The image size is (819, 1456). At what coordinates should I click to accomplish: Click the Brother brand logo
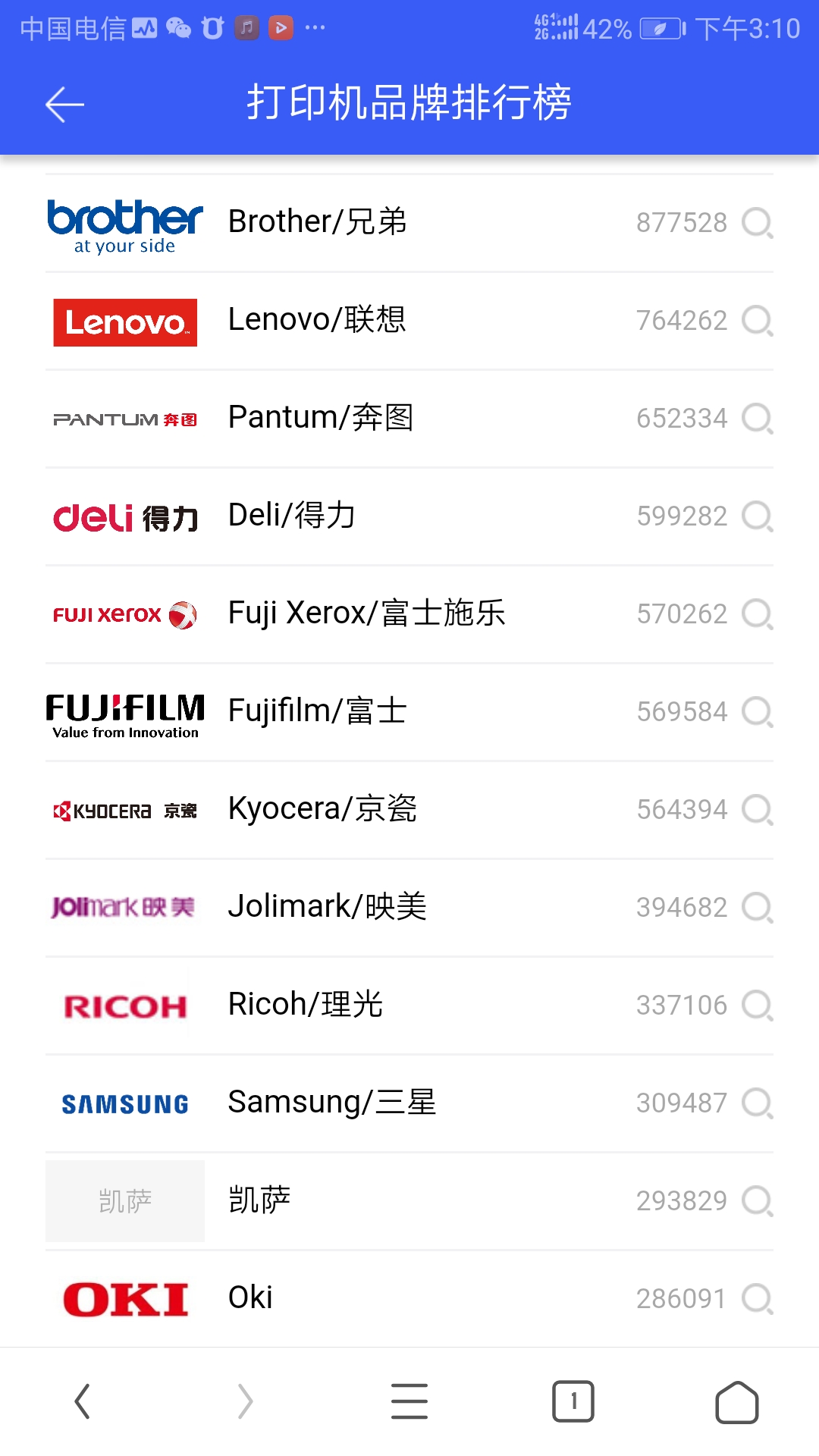(124, 224)
